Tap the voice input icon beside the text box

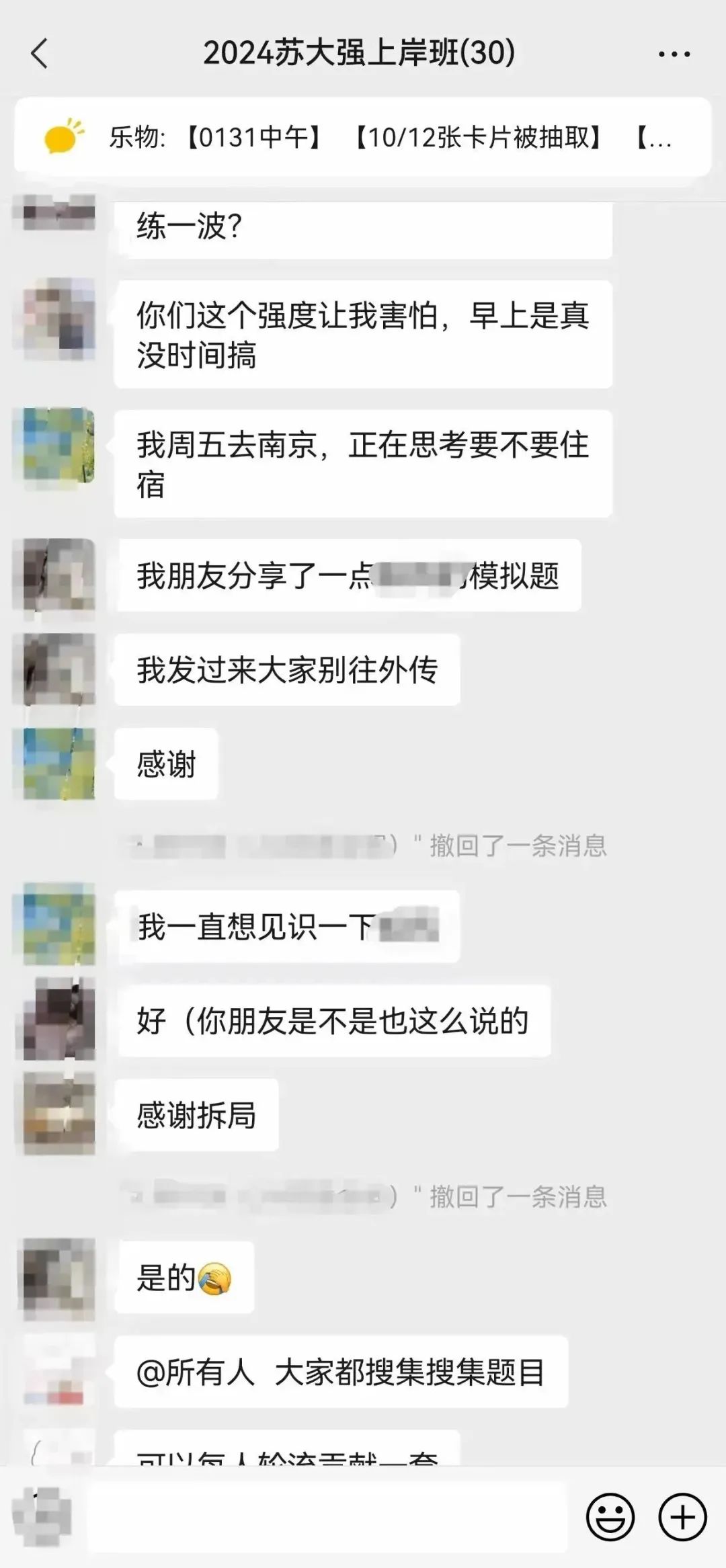pos(42,1518)
